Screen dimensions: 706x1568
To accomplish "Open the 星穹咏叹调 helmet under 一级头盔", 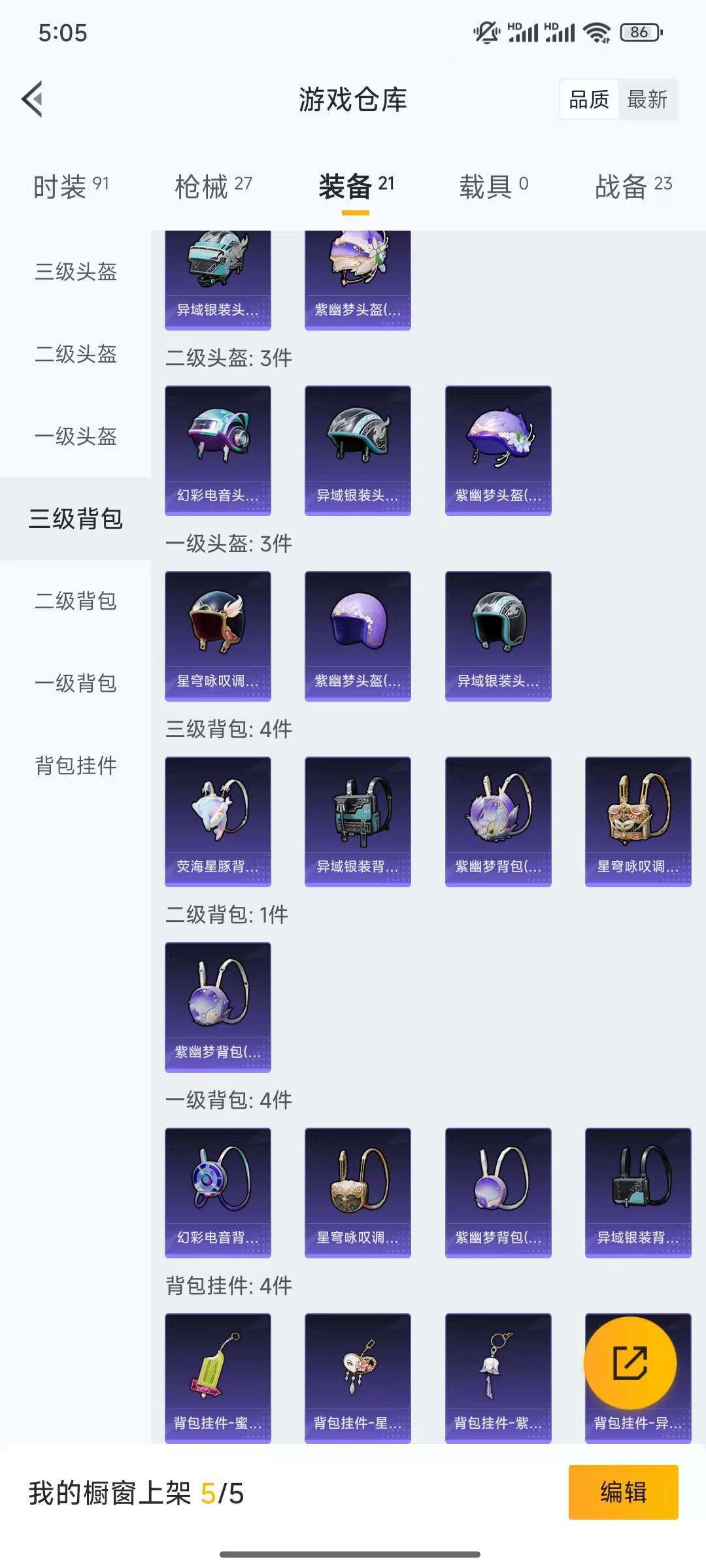I will (x=218, y=636).
